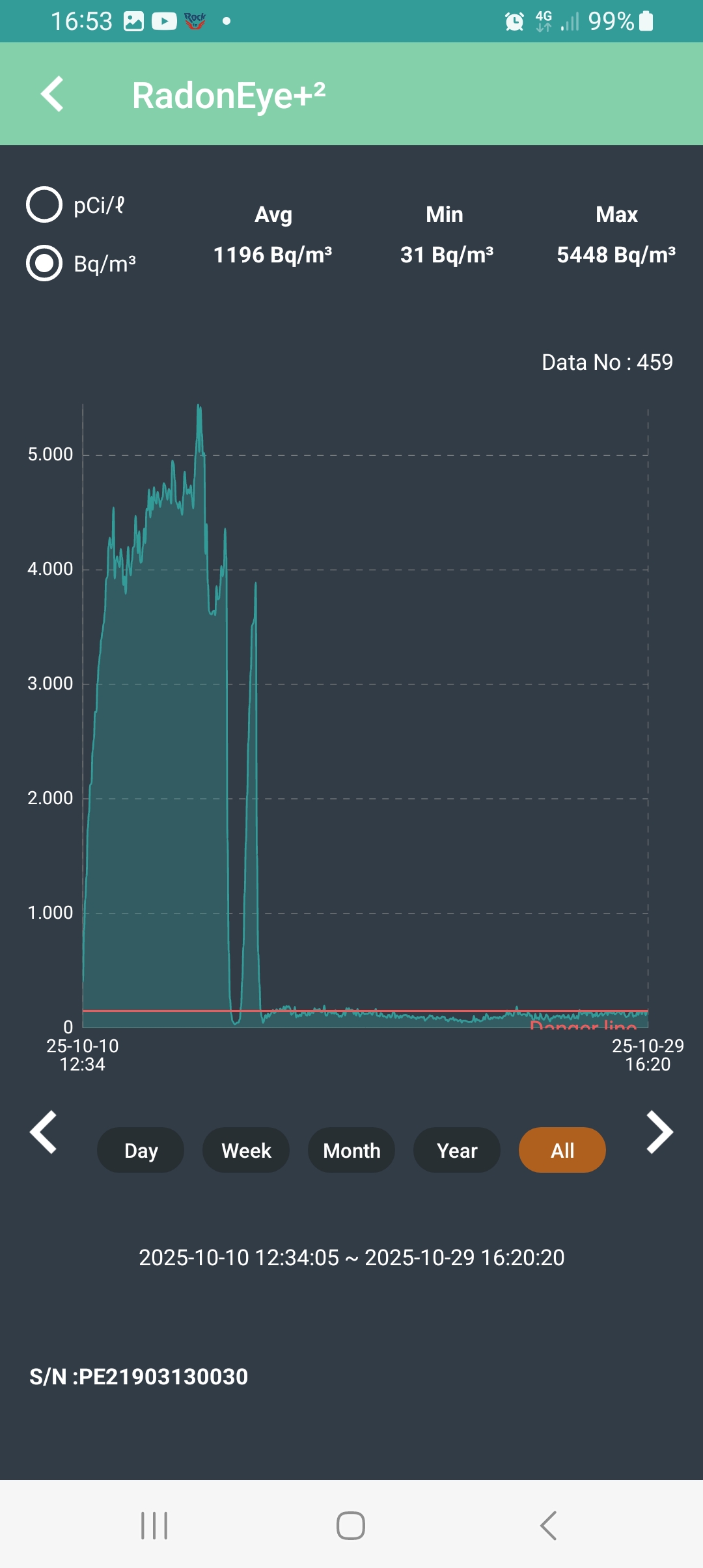
Task: Move to the next time period
Action: click(659, 1132)
